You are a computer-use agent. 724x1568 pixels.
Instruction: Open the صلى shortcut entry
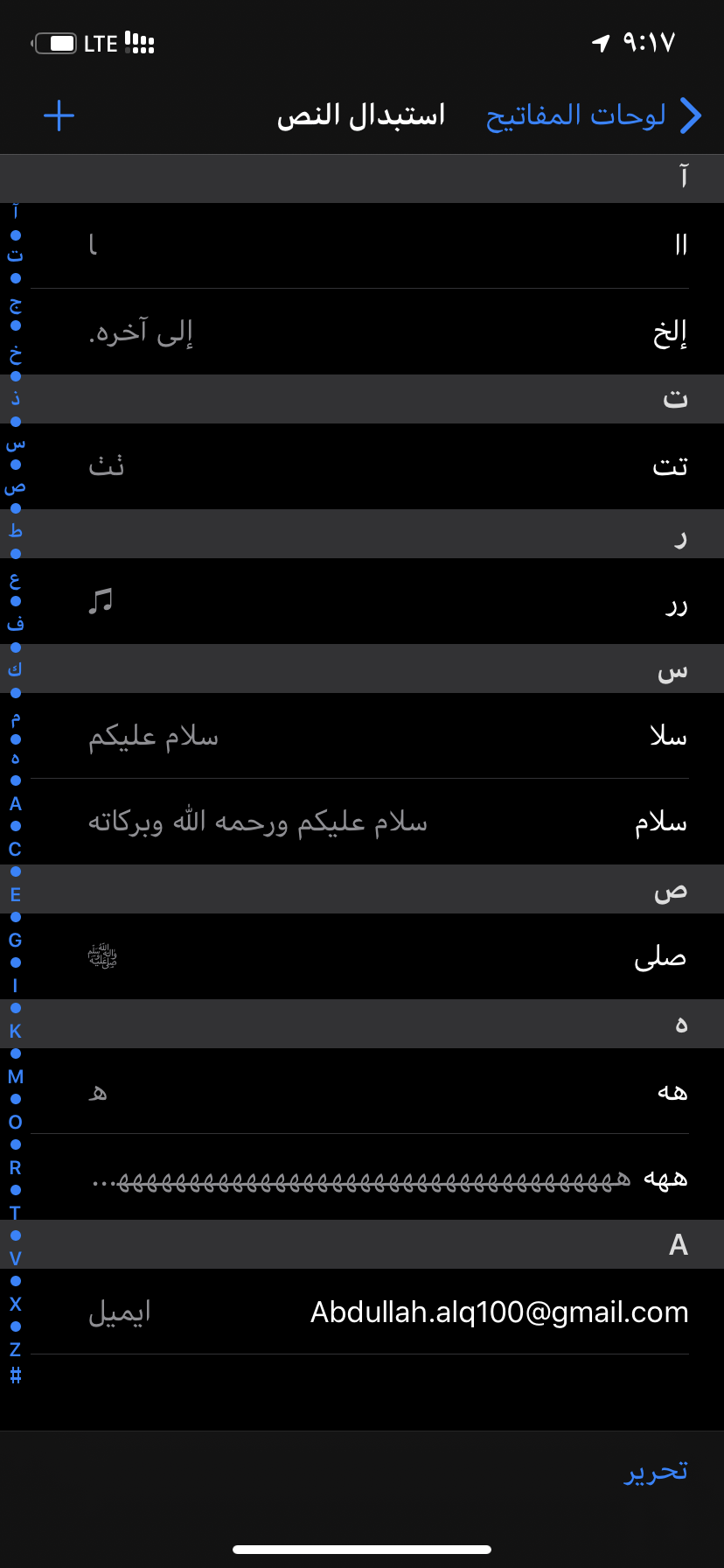coord(362,956)
